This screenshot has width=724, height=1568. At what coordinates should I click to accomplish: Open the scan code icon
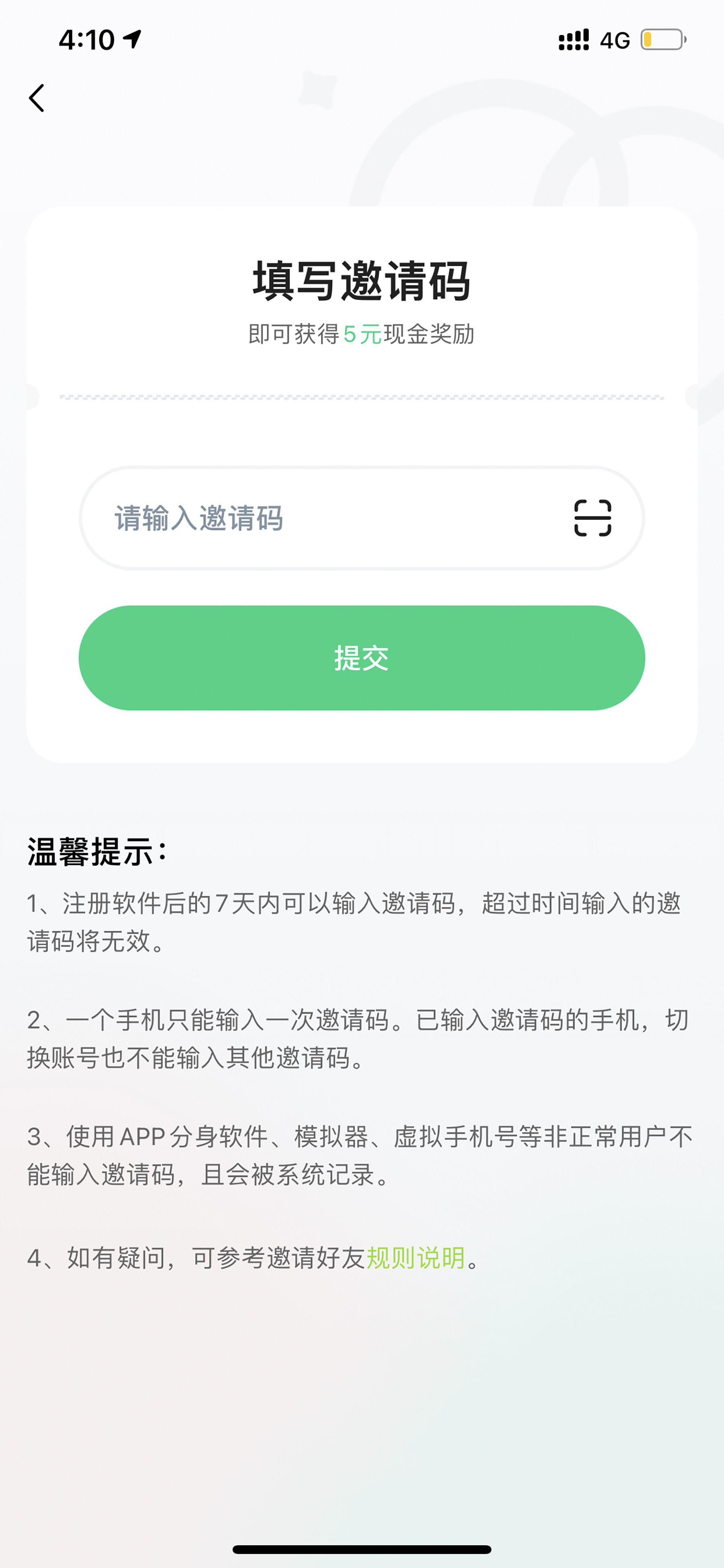(x=592, y=518)
